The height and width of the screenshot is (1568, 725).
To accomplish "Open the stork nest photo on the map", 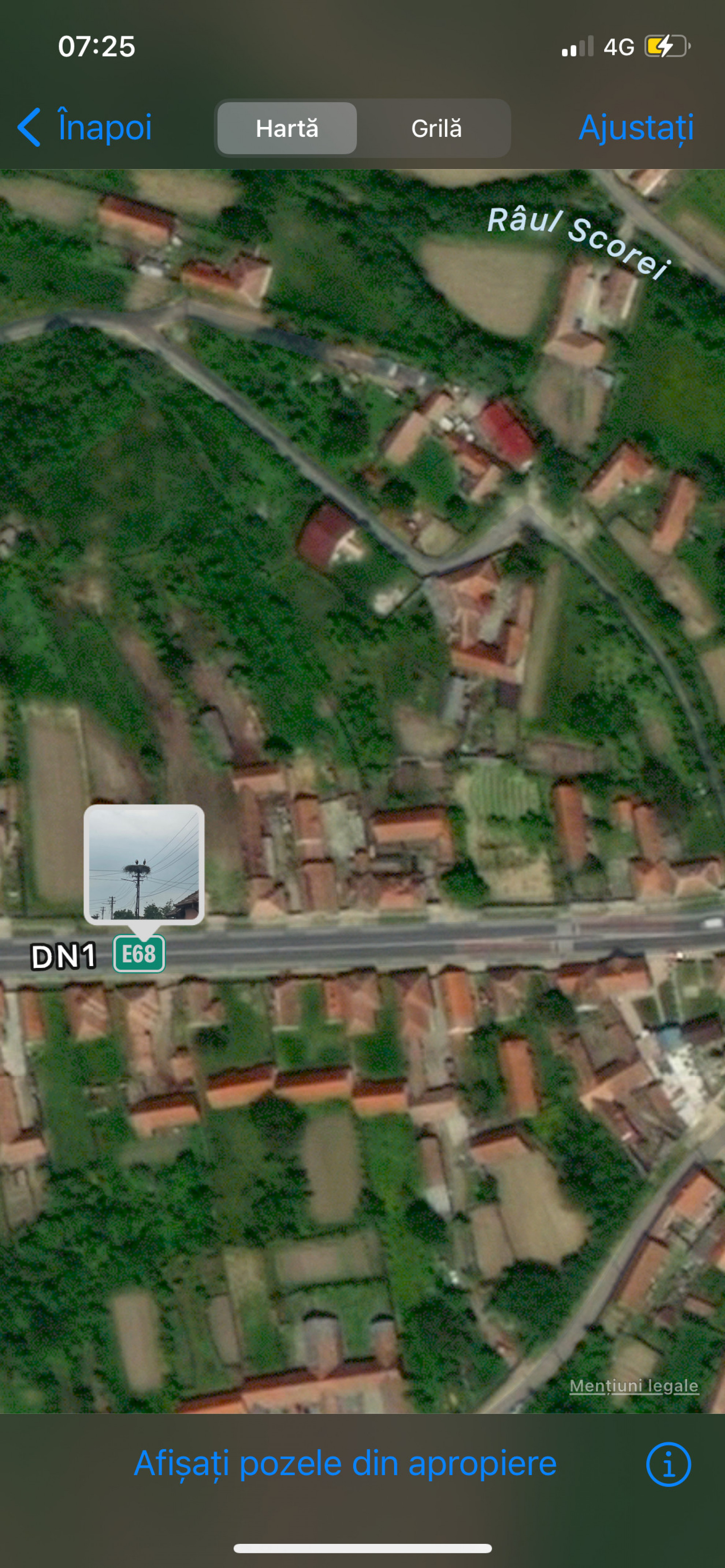I will (x=144, y=864).
